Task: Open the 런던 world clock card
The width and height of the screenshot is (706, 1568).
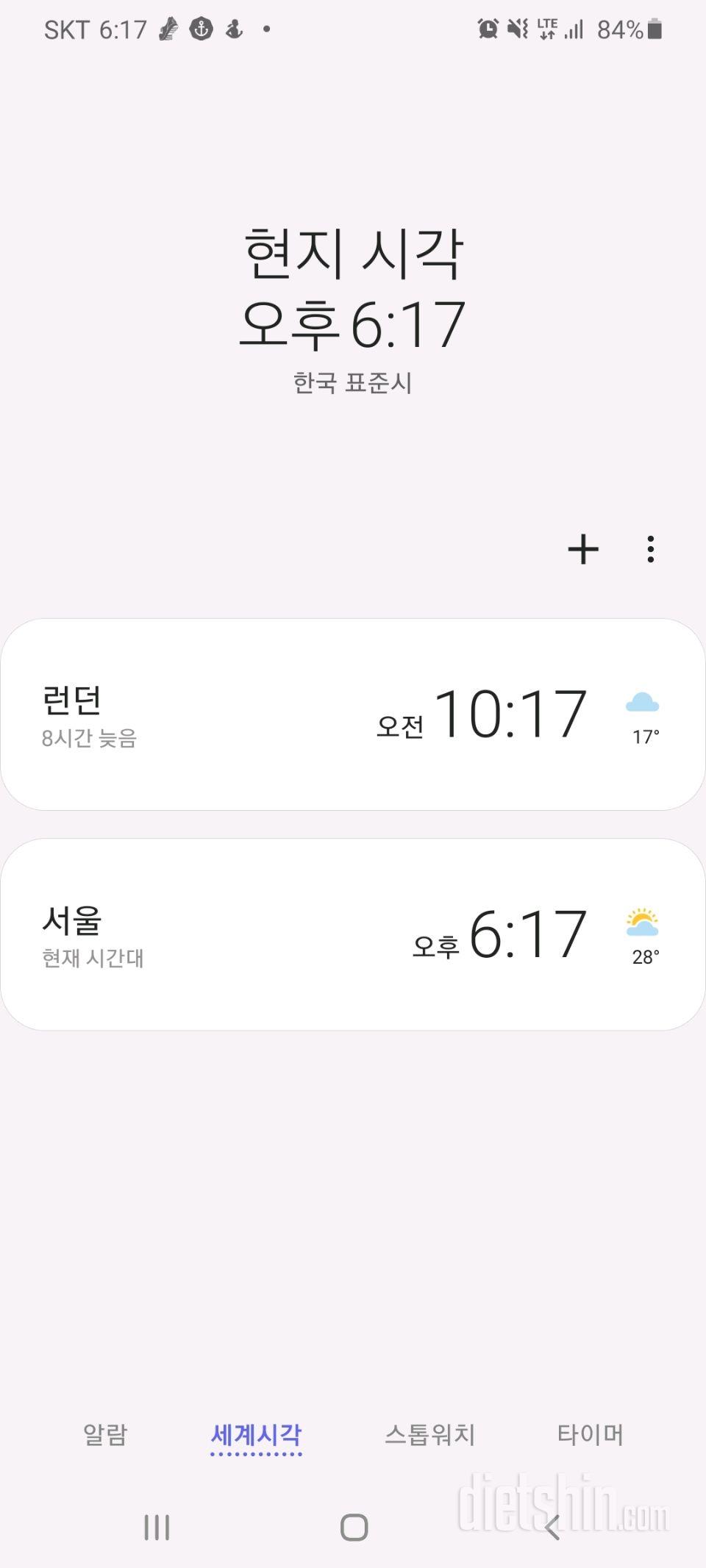Action: click(x=353, y=715)
